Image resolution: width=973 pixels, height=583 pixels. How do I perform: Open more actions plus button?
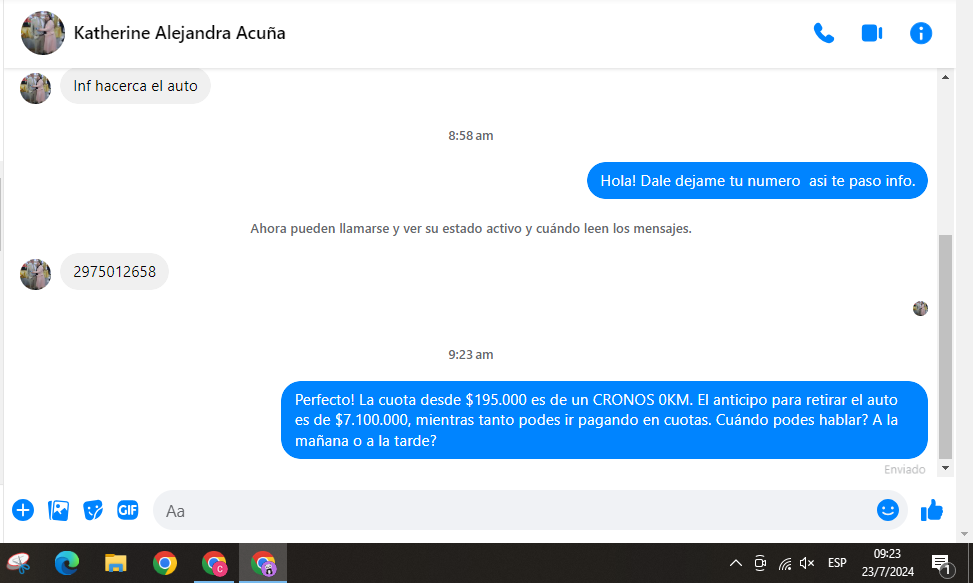23,510
